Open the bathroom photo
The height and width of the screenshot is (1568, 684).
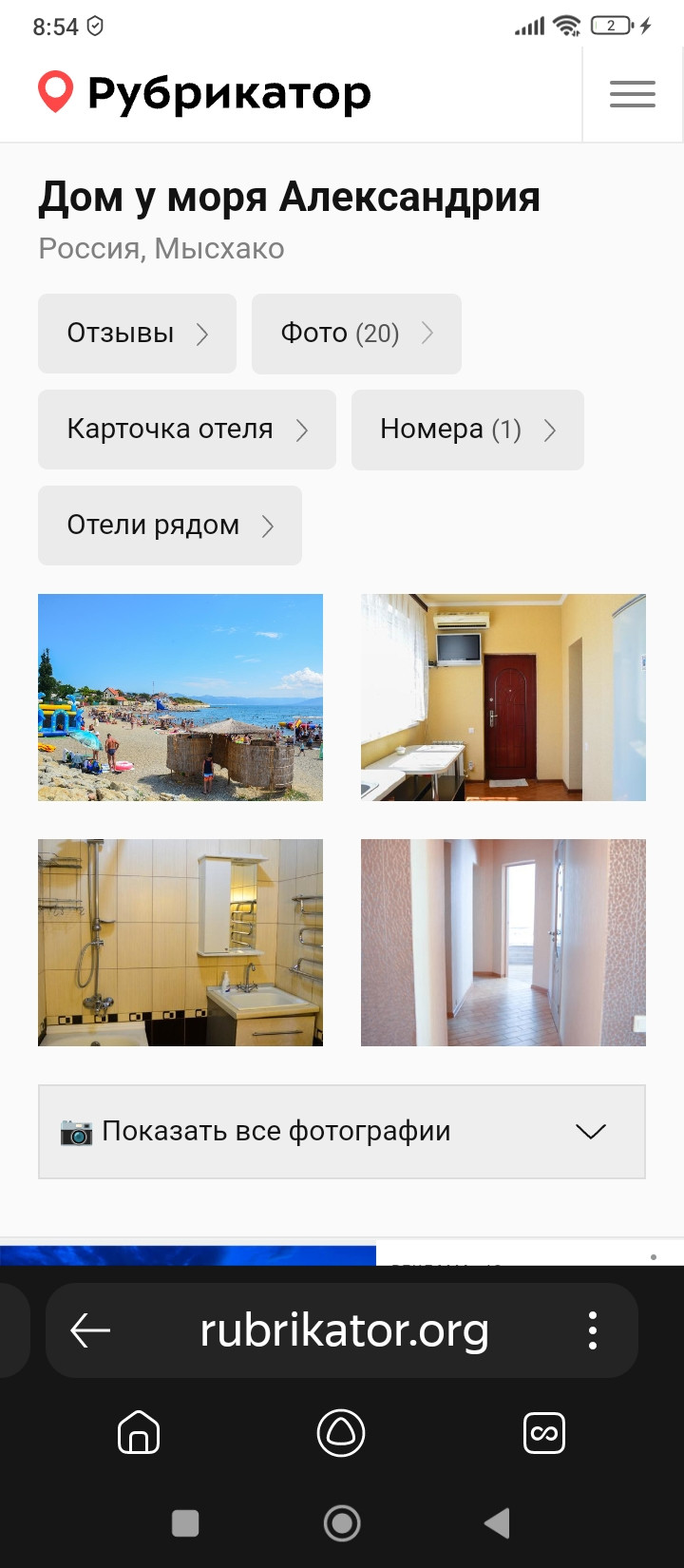(180, 943)
